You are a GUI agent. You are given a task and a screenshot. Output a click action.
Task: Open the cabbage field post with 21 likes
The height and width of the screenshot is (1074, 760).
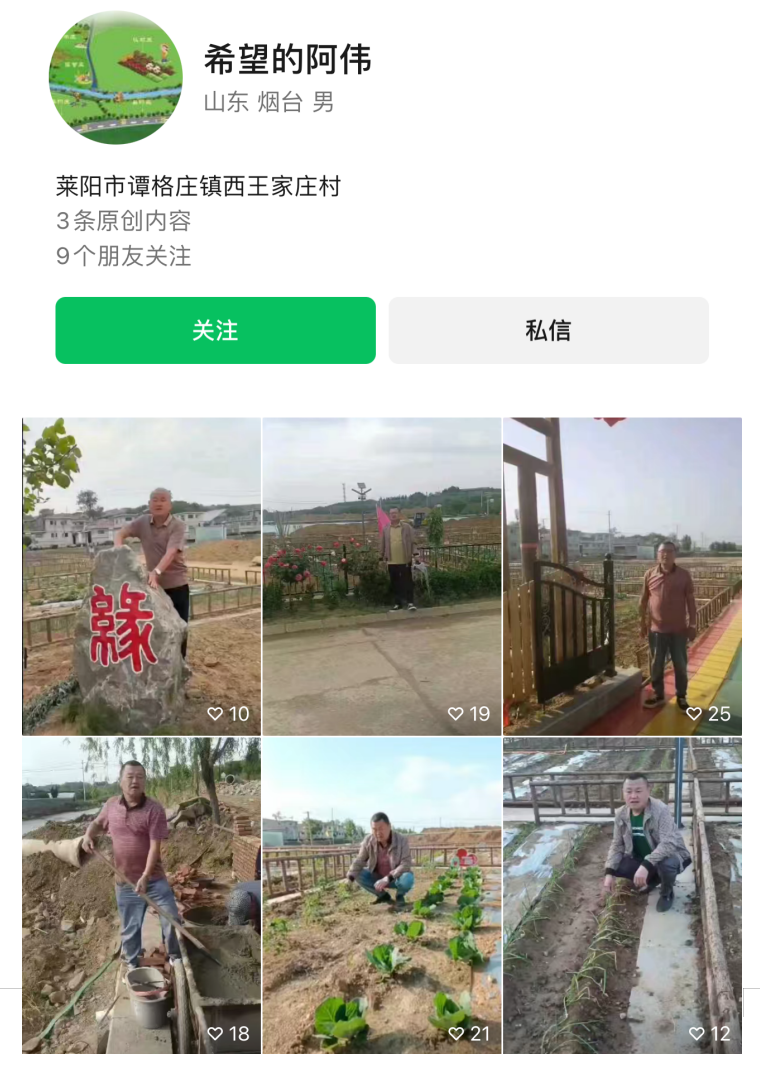pos(381,895)
